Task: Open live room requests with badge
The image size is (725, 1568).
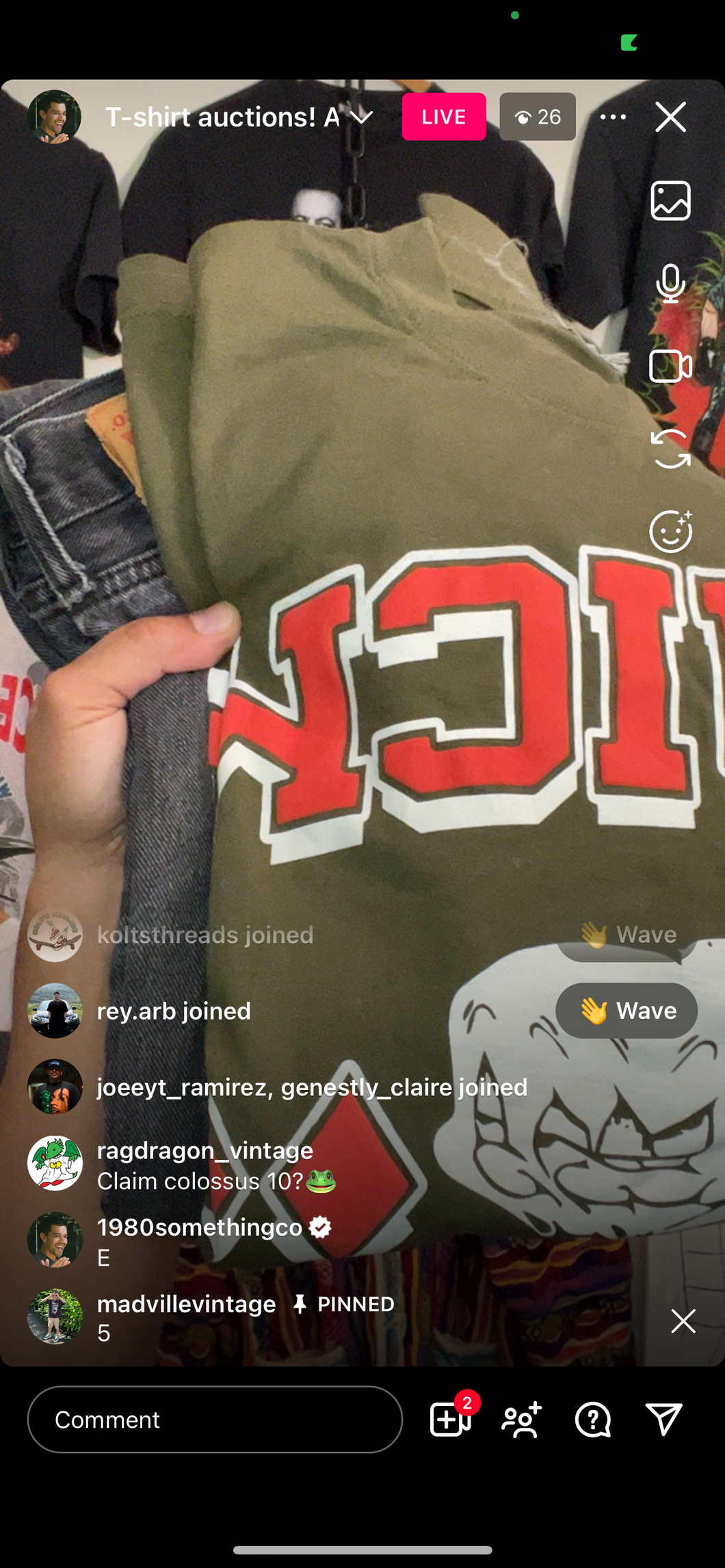Action: click(x=450, y=1420)
